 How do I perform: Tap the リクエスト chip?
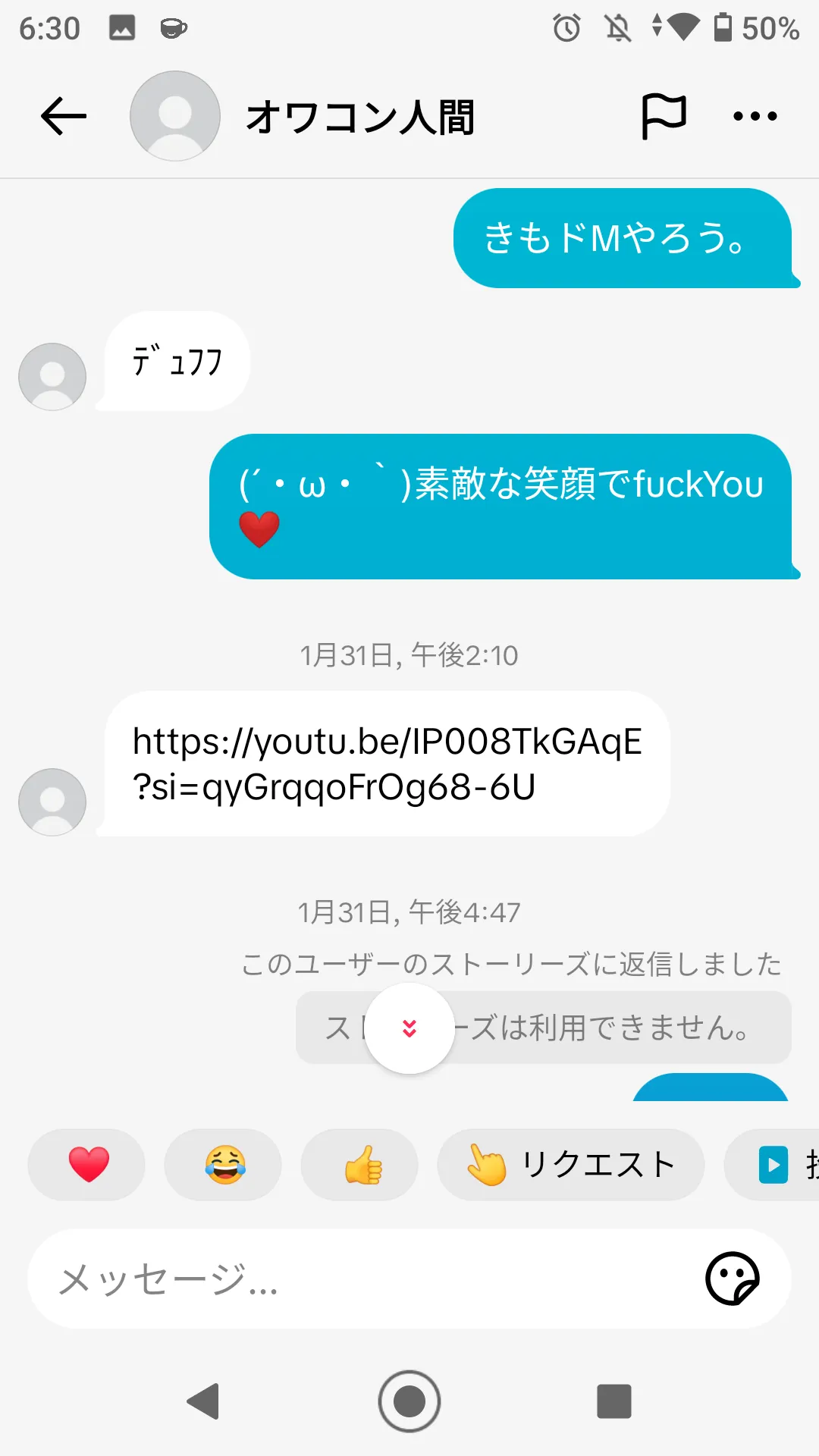coord(571,1164)
